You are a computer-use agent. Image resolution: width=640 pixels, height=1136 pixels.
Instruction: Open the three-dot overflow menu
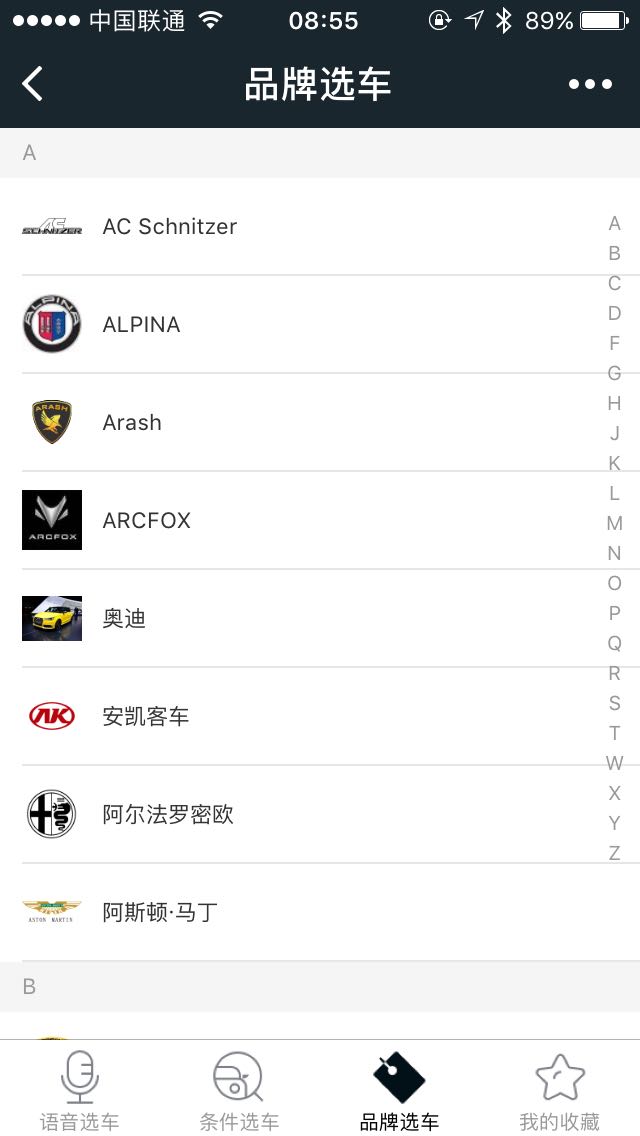590,84
